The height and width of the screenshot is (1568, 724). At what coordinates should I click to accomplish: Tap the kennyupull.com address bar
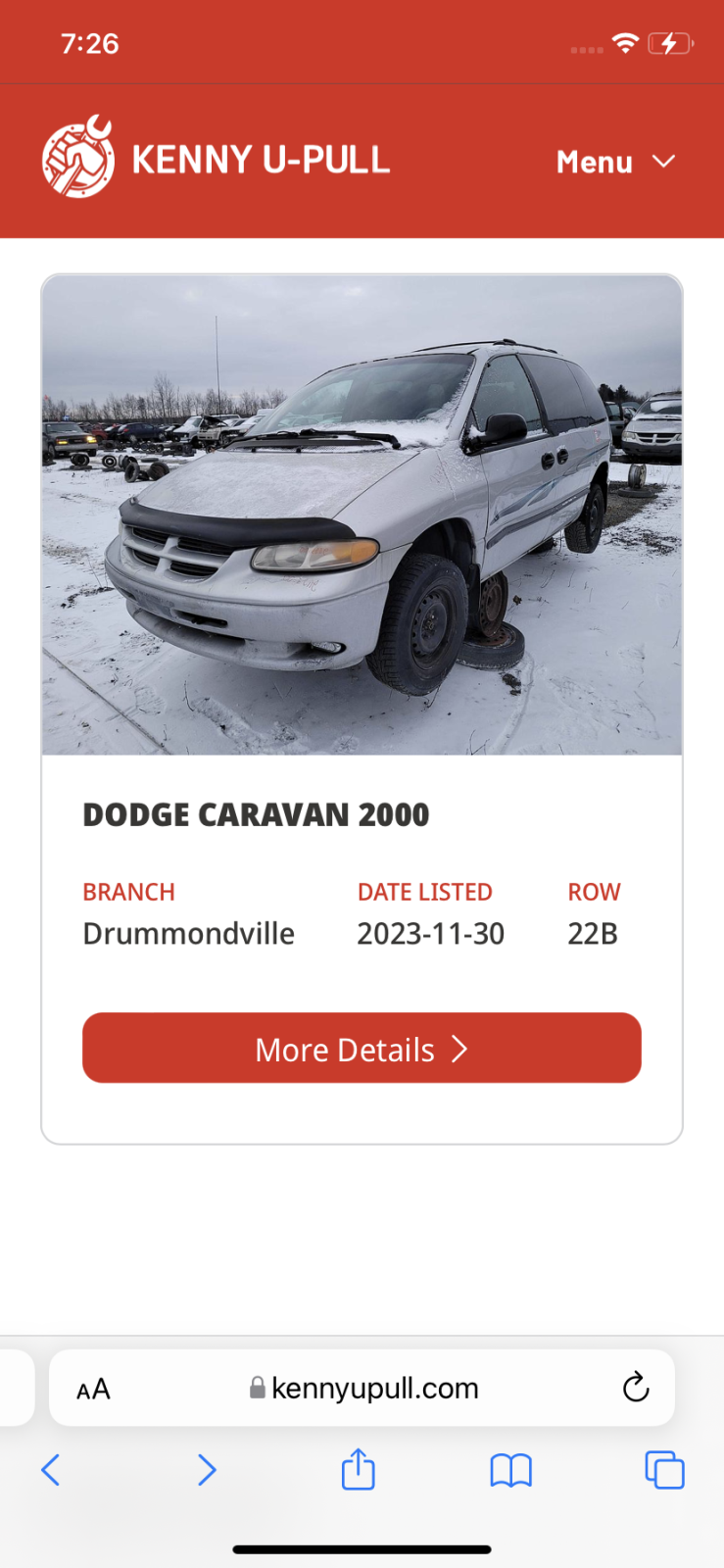coord(362,1388)
